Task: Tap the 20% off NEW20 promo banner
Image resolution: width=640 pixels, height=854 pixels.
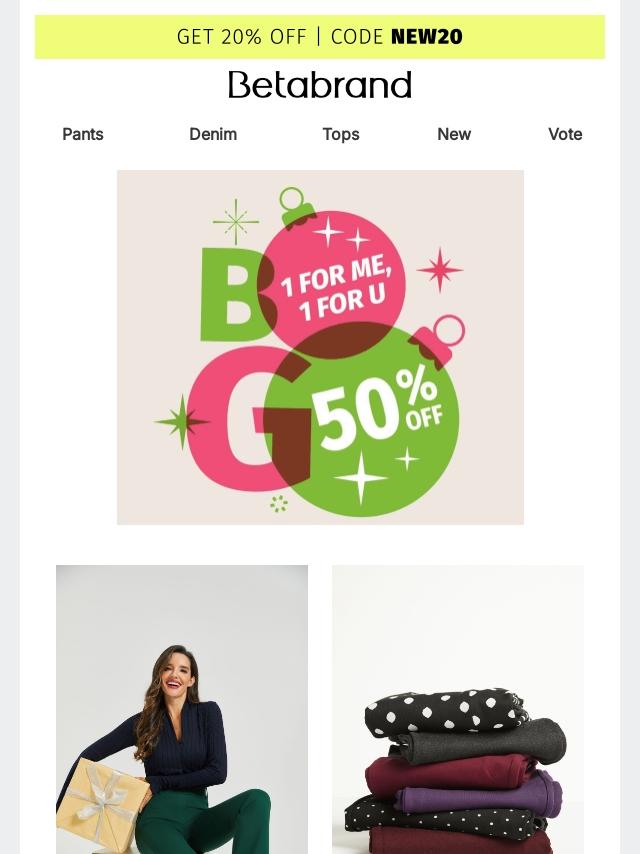Action: [320, 37]
